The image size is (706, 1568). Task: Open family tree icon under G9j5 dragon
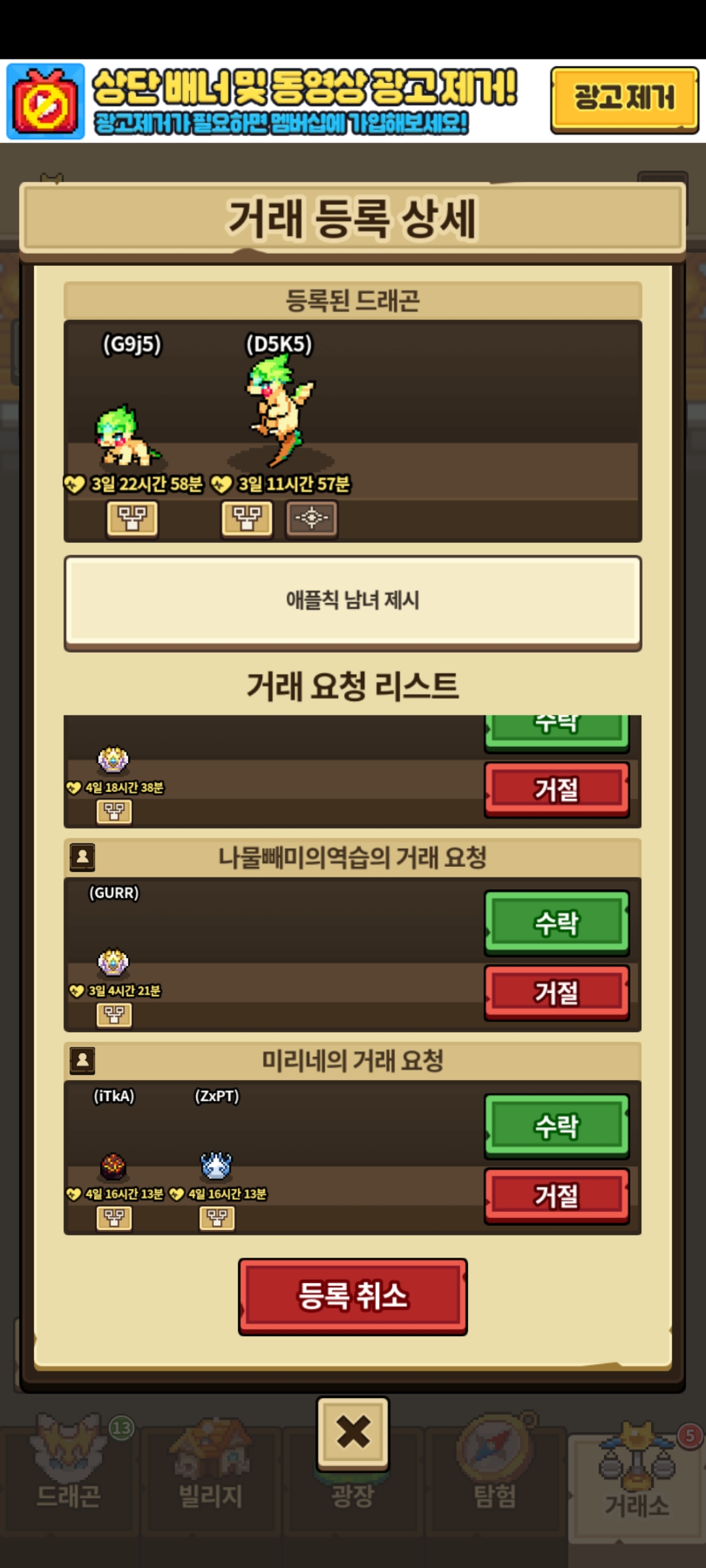click(132, 519)
